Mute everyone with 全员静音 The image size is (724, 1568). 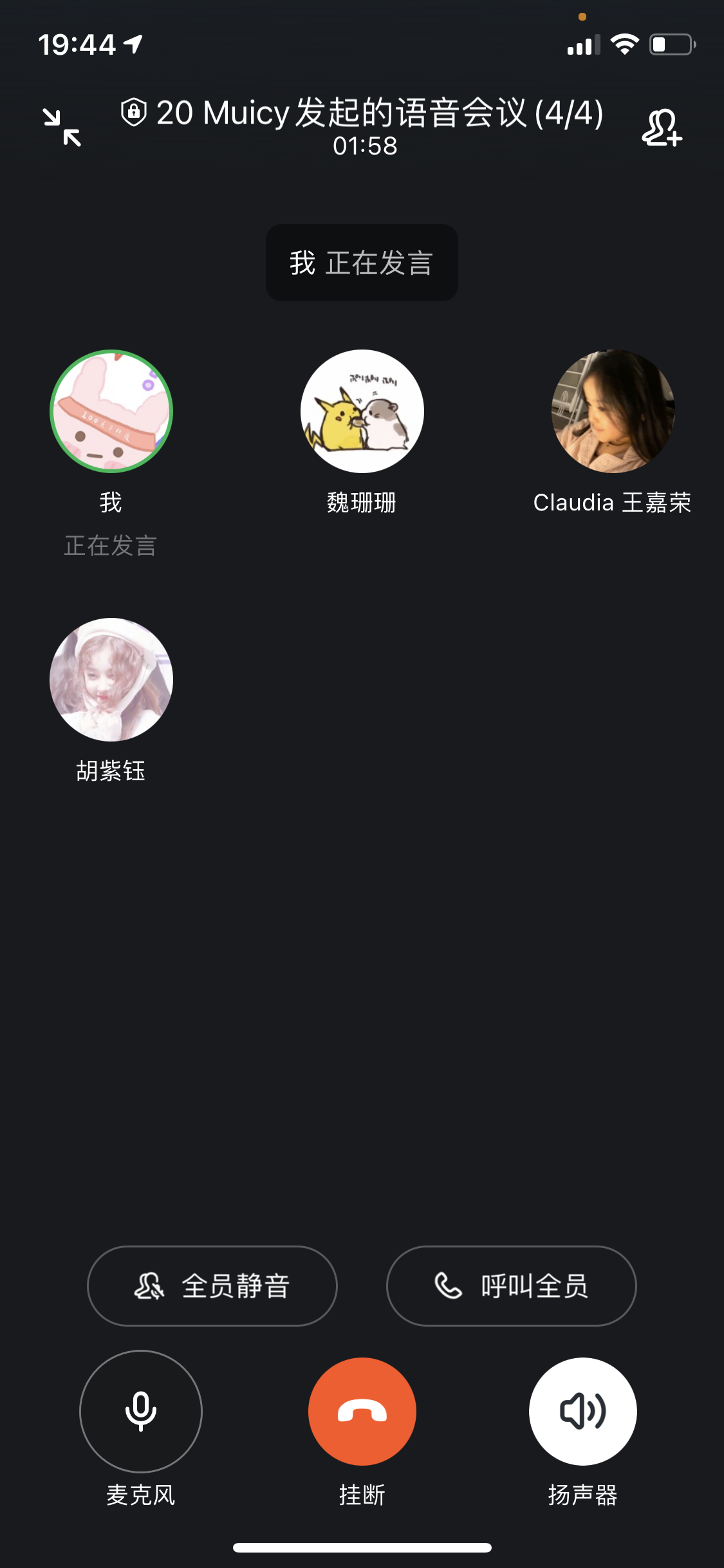coord(212,1286)
